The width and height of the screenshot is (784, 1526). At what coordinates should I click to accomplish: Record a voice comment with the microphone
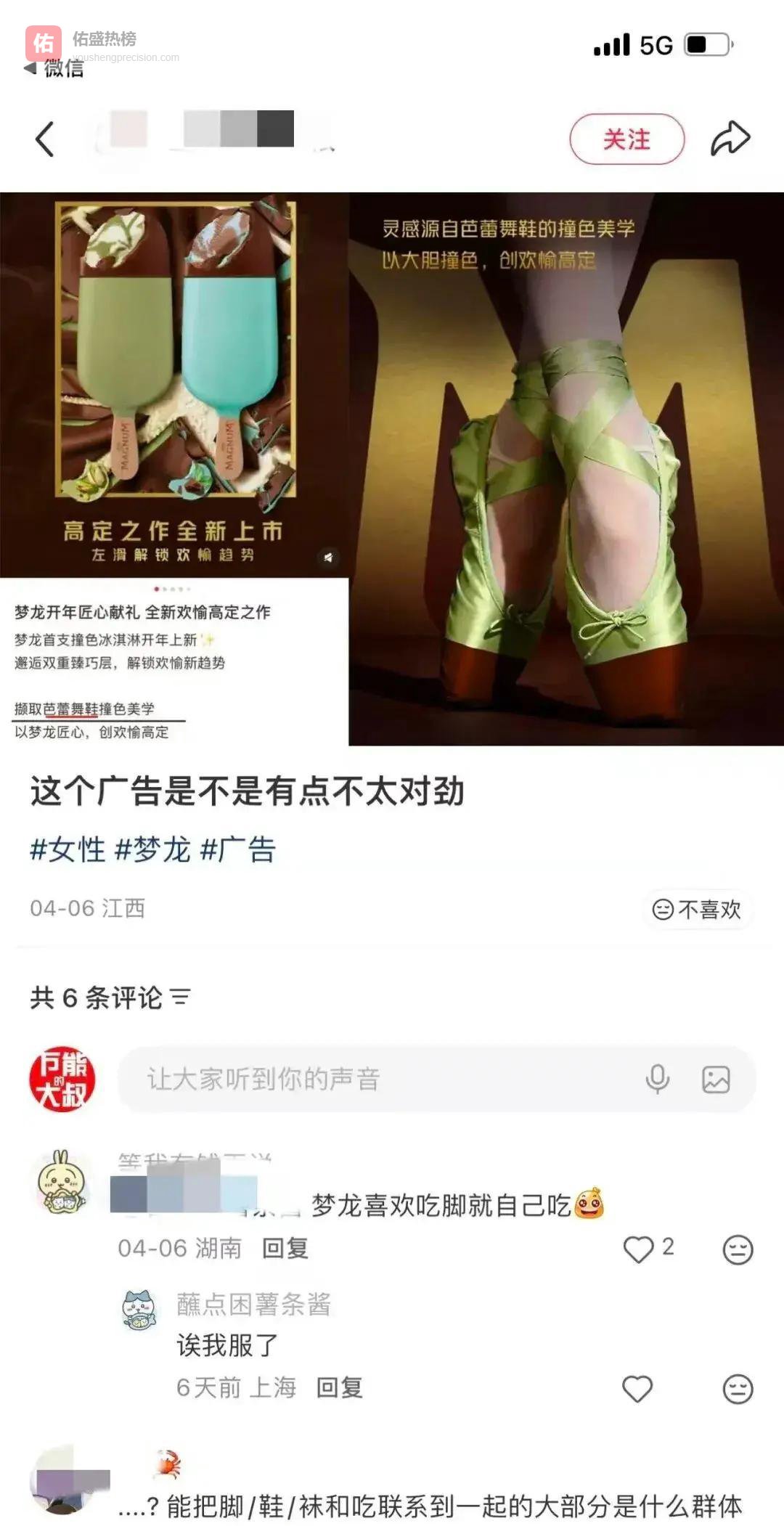[x=657, y=1079]
